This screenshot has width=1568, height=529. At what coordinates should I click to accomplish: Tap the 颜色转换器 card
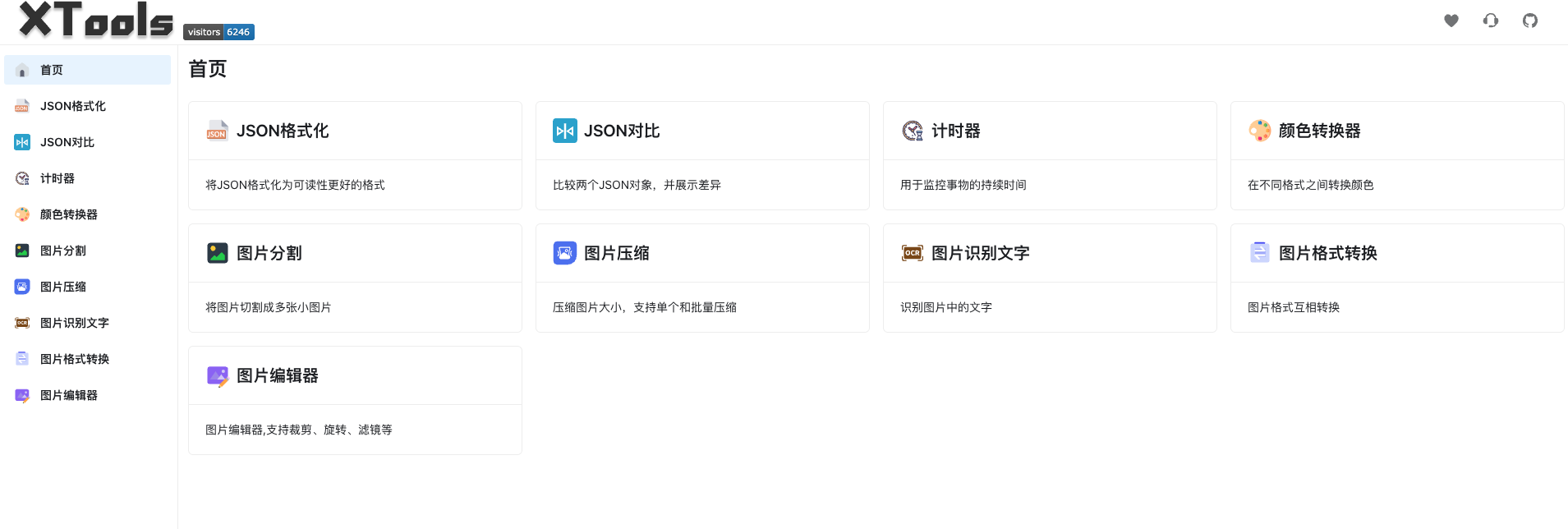point(1397,155)
